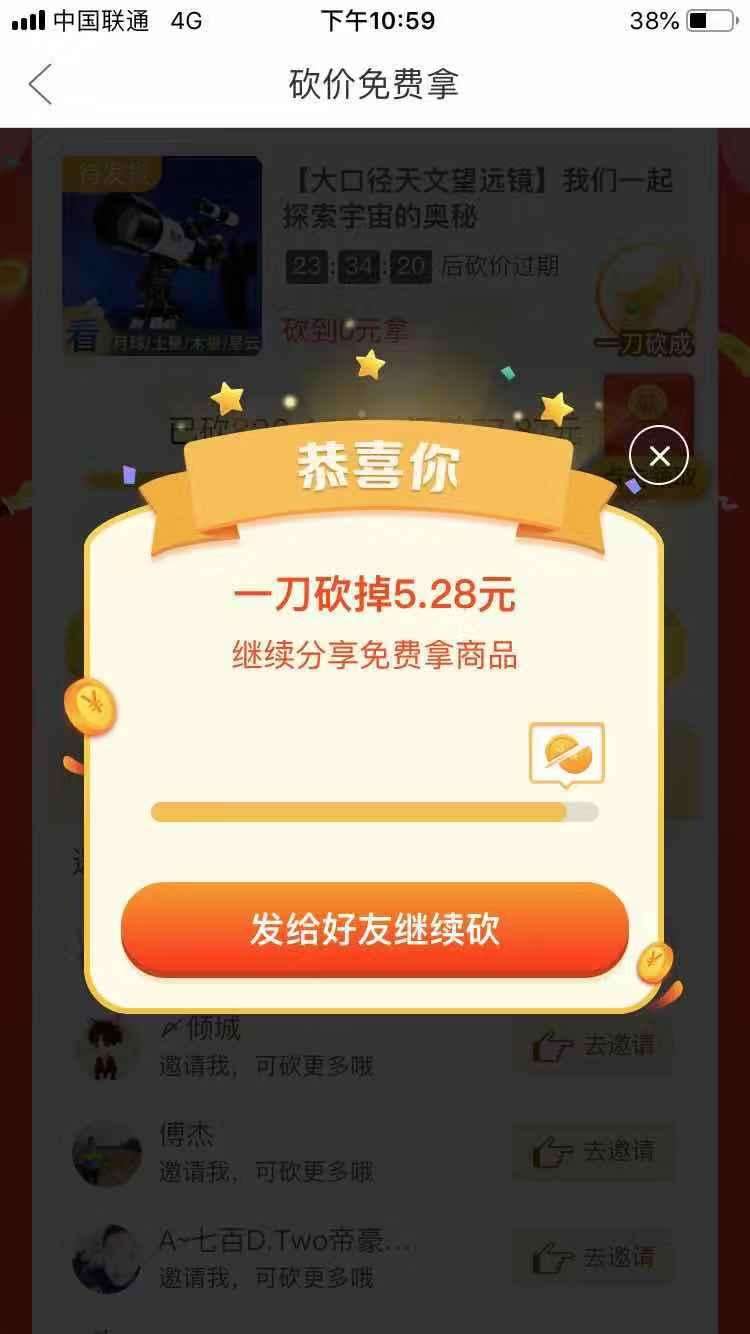Viewport: 750px width, 1334px height.
Task: Tap the 一刀砍掉5.28元 amount text
Action: click(375, 595)
